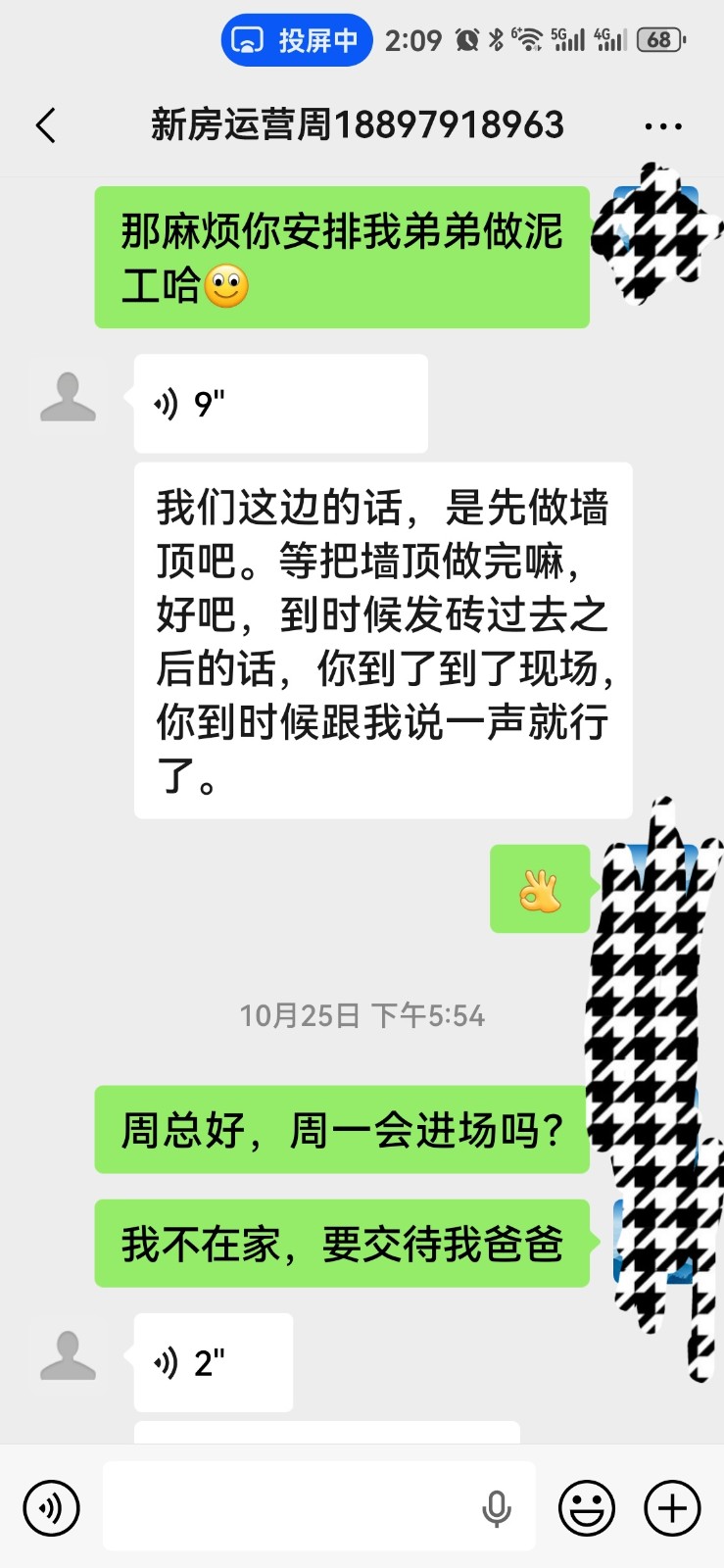Play the 2-second voice message

[x=213, y=1362]
